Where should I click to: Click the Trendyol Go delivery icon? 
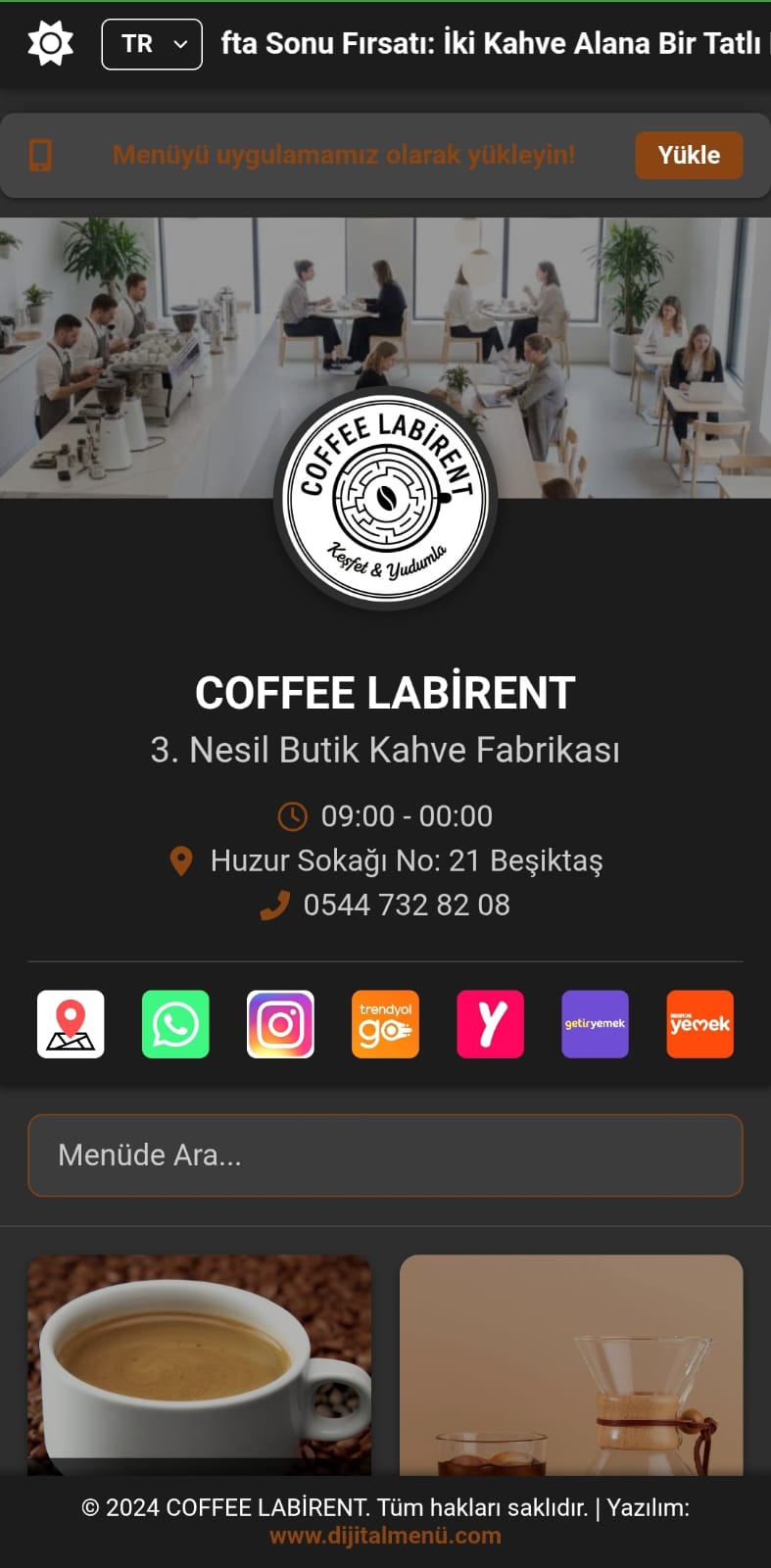pyautogui.click(x=385, y=1023)
